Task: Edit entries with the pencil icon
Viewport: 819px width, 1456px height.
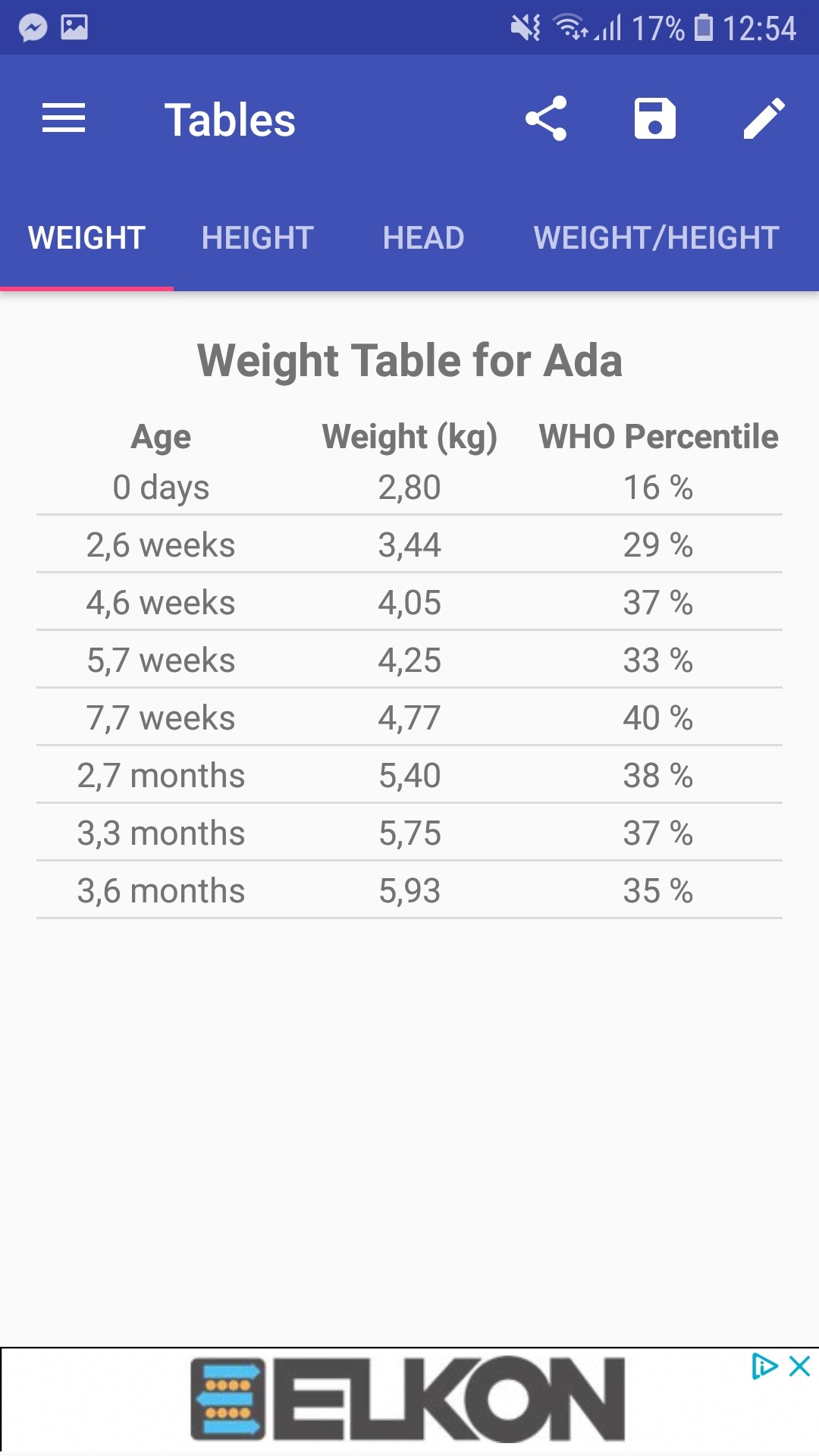Action: pos(764,119)
